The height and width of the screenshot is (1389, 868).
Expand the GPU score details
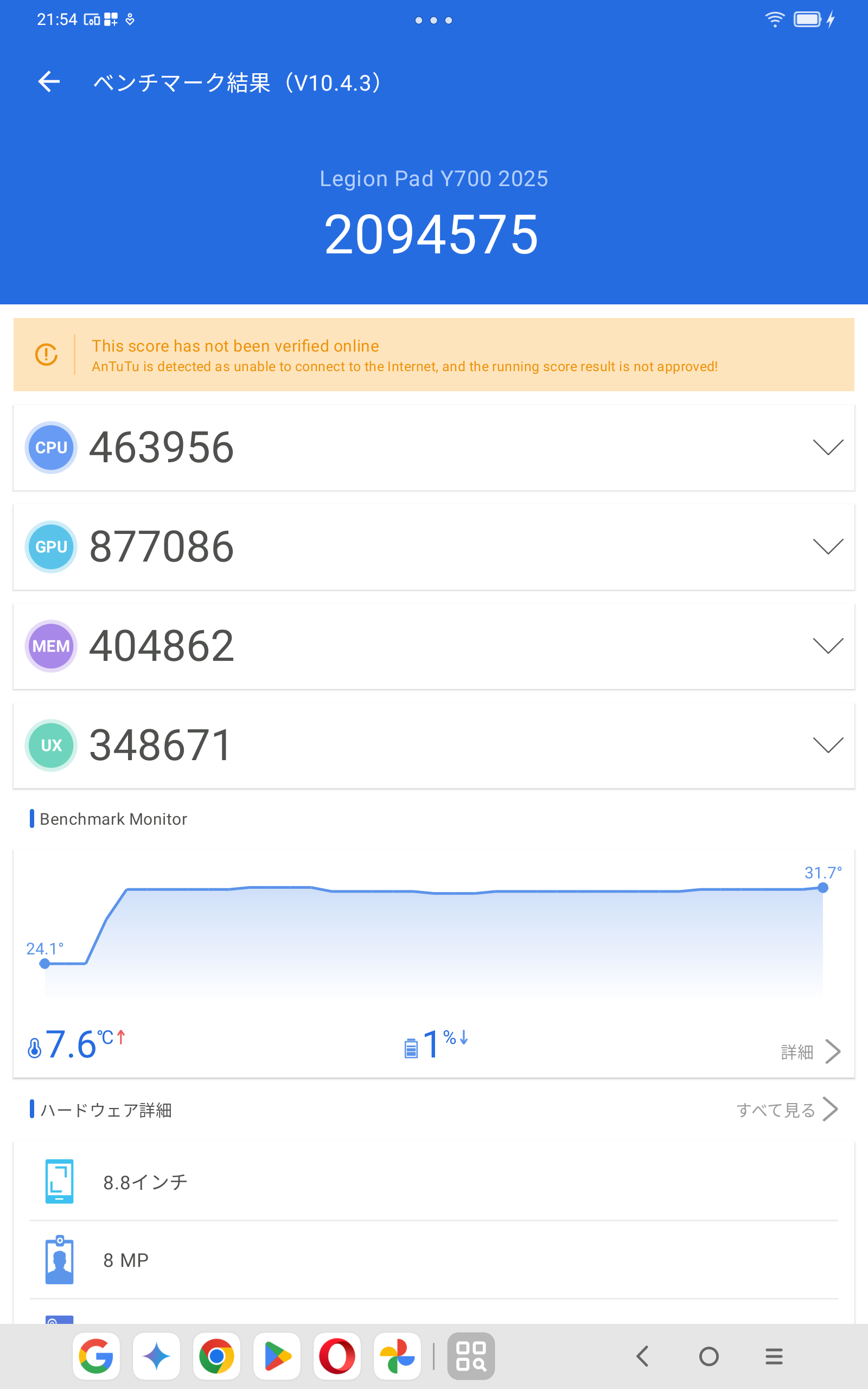click(827, 546)
